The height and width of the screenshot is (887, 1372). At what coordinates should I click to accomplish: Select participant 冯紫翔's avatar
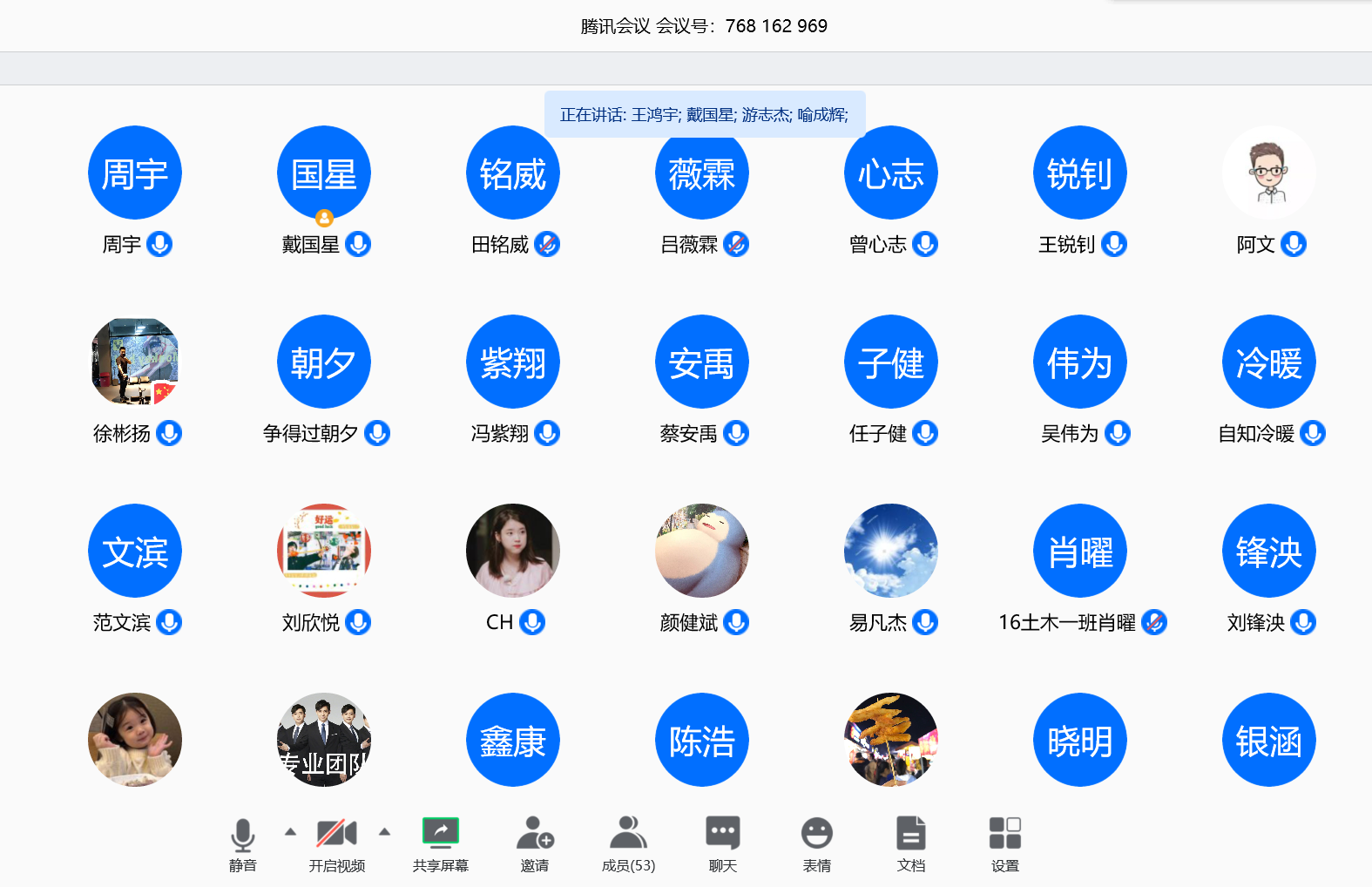513,362
